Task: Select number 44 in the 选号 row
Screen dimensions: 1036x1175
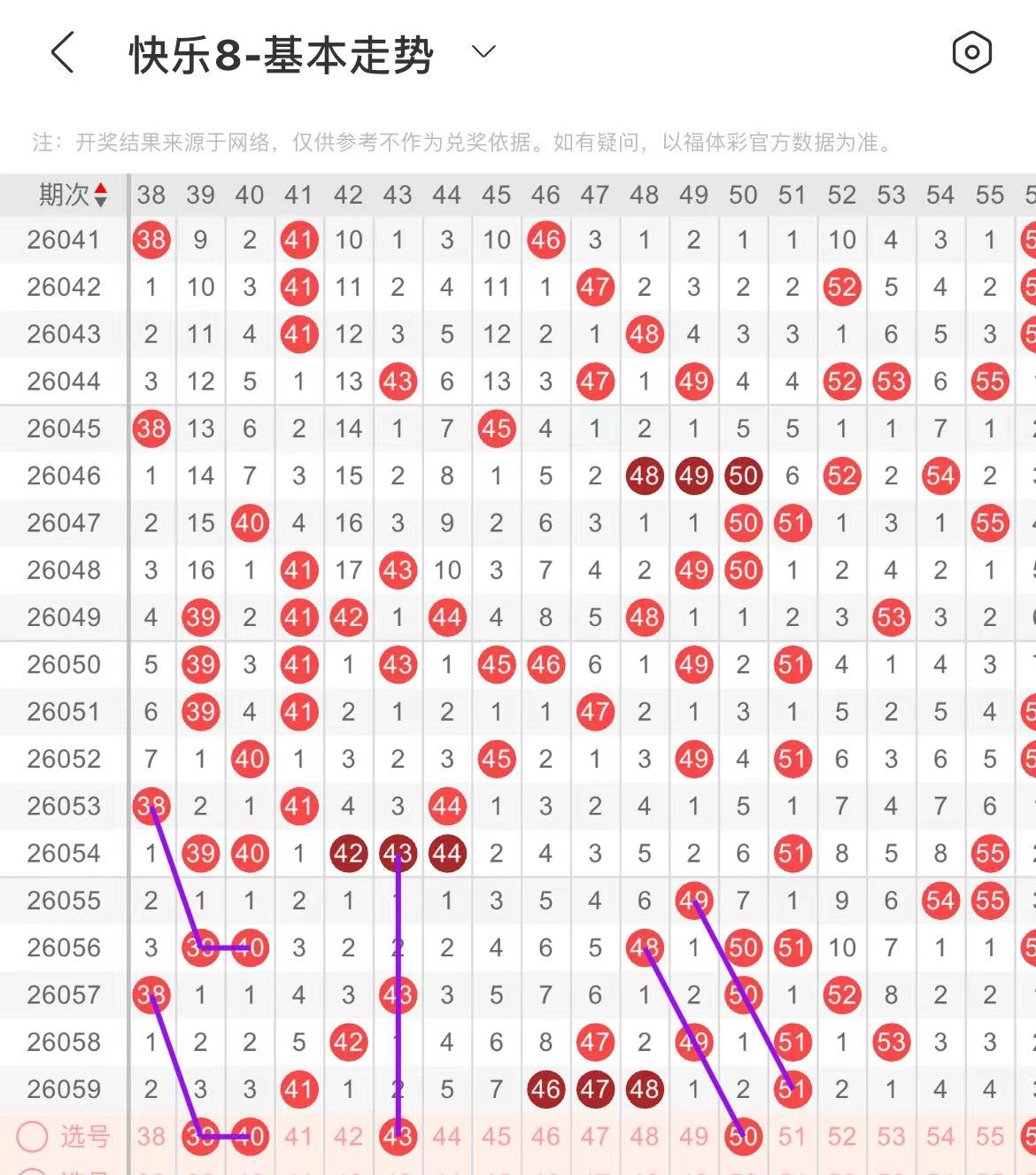Action: click(447, 1136)
